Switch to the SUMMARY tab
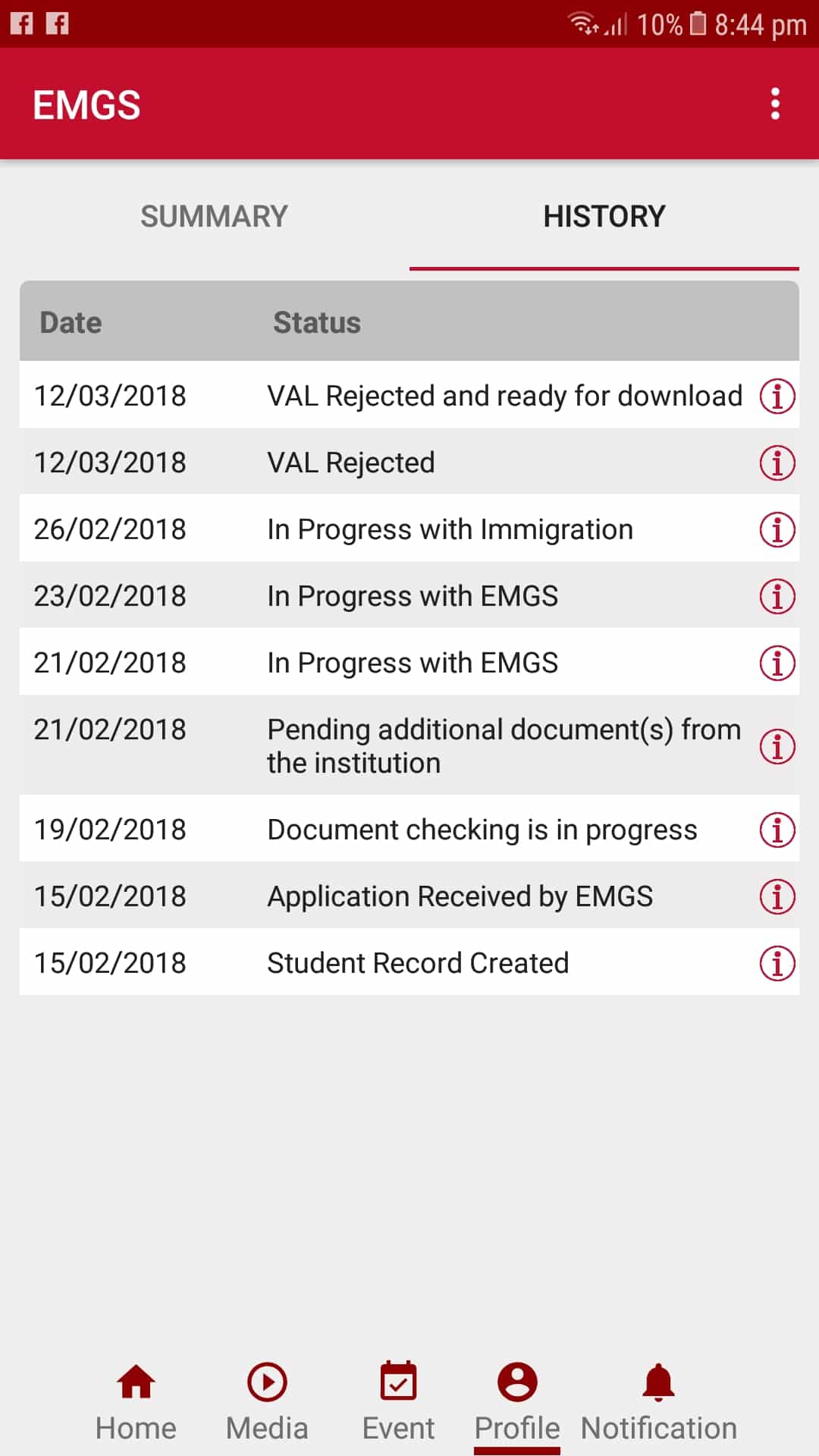819x1456 pixels. pos(214,217)
